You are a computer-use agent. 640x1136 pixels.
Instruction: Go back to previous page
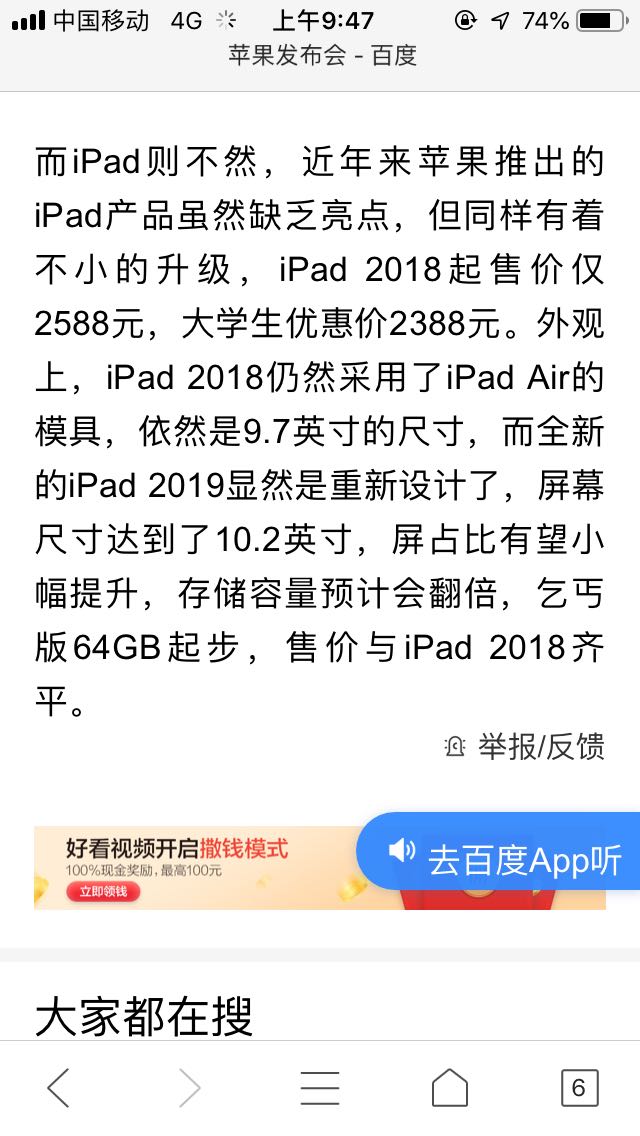(59, 1087)
